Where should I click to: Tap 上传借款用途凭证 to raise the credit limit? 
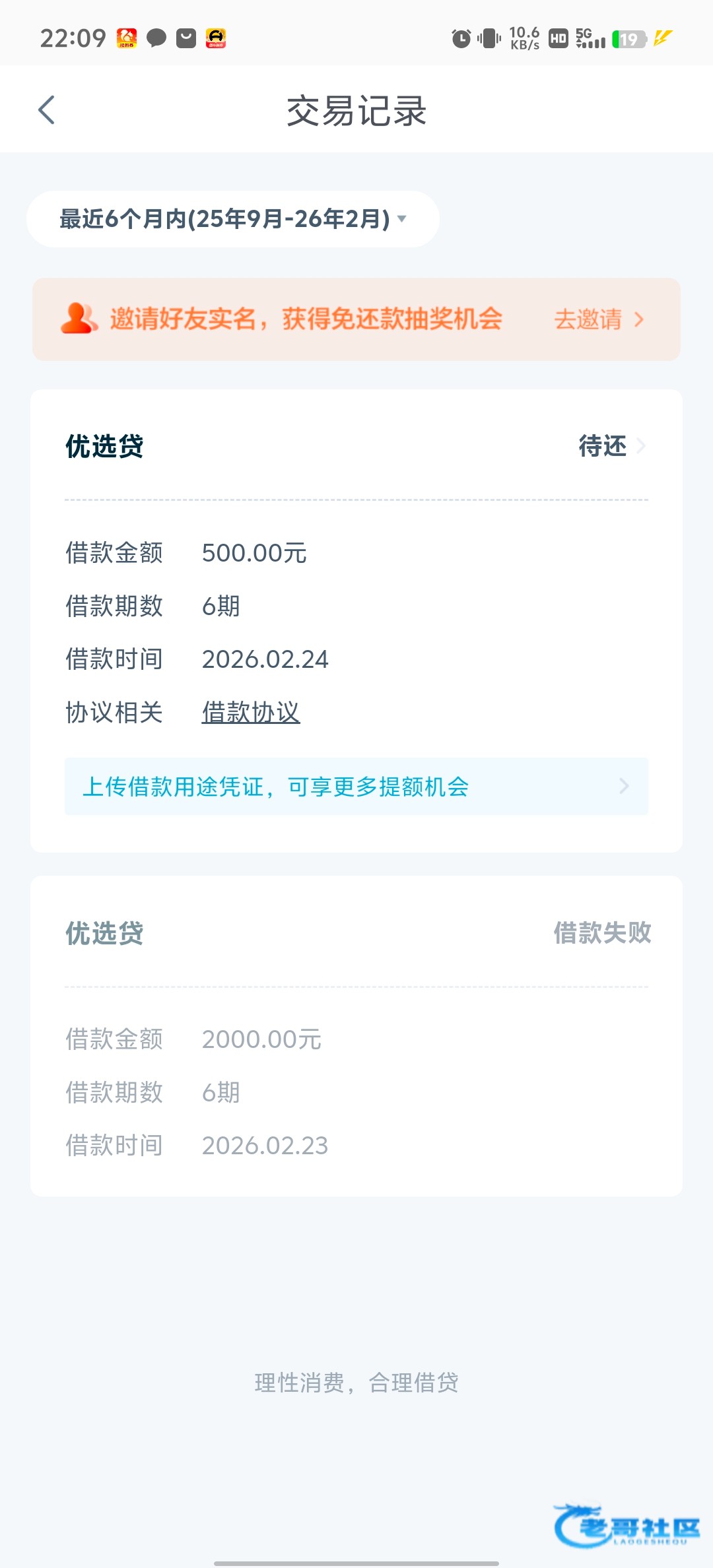point(356,786)
